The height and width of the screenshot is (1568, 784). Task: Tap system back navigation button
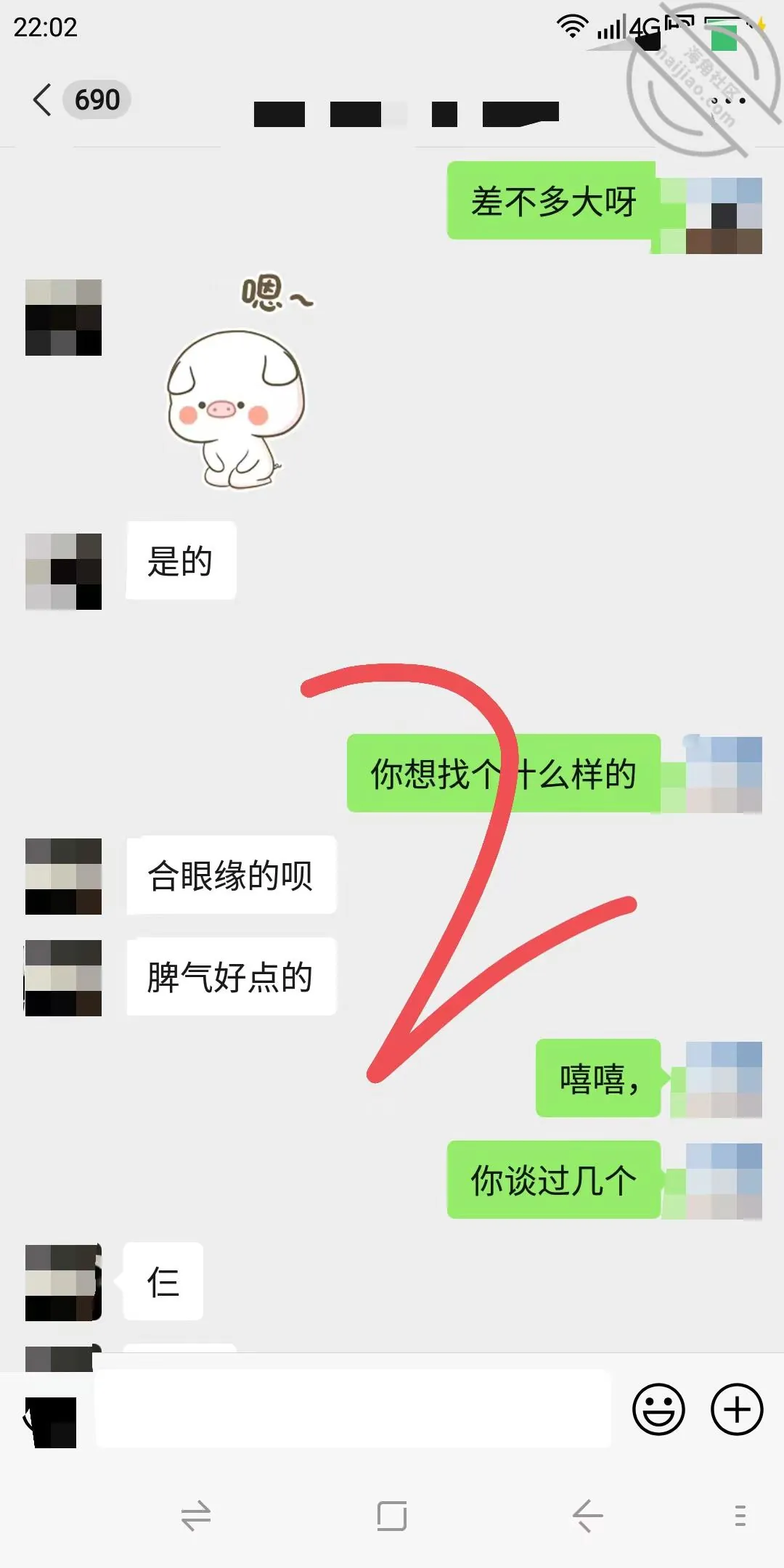pos(587,1516)
